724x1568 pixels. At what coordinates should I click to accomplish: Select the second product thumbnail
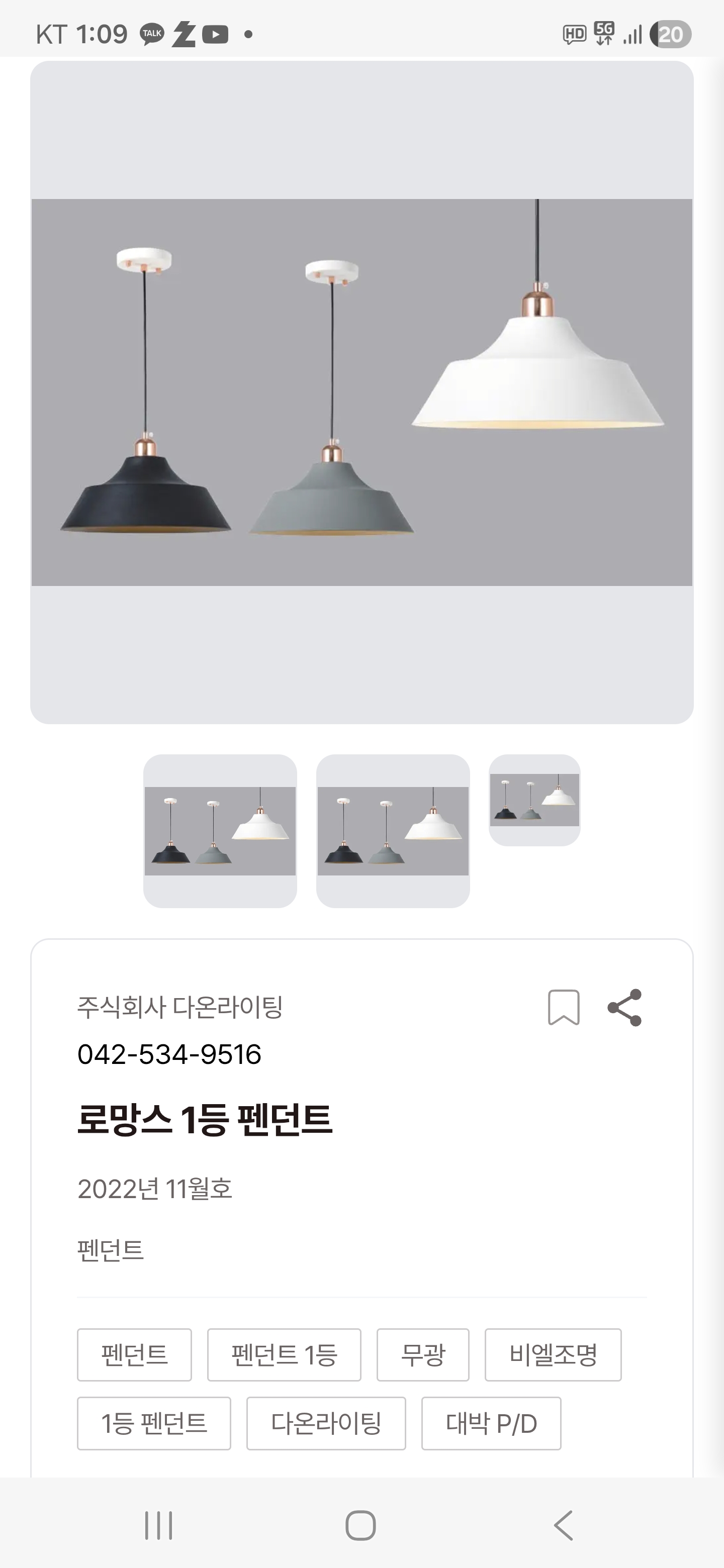tap(393, 831)
